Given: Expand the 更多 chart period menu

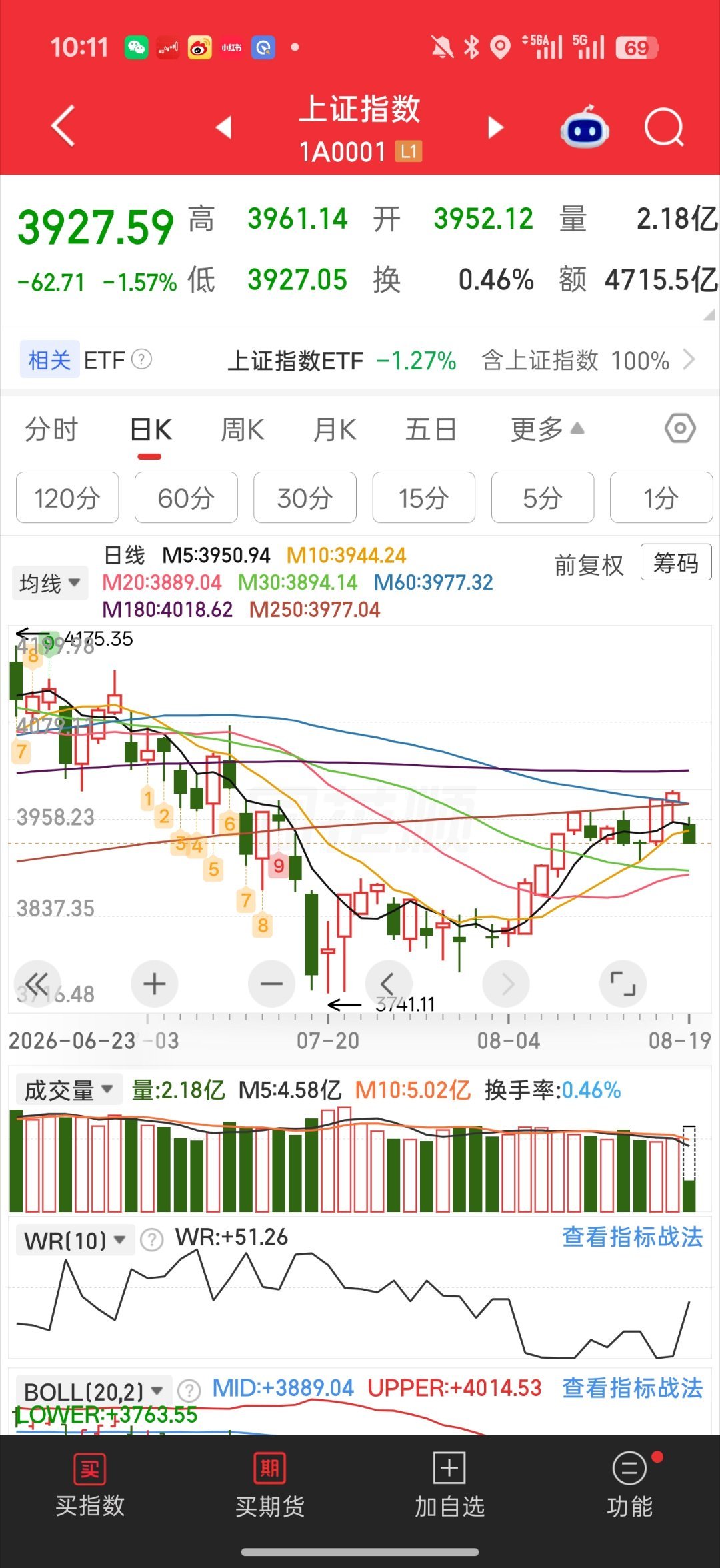Looking at the screenshot, I should (547, 430).
